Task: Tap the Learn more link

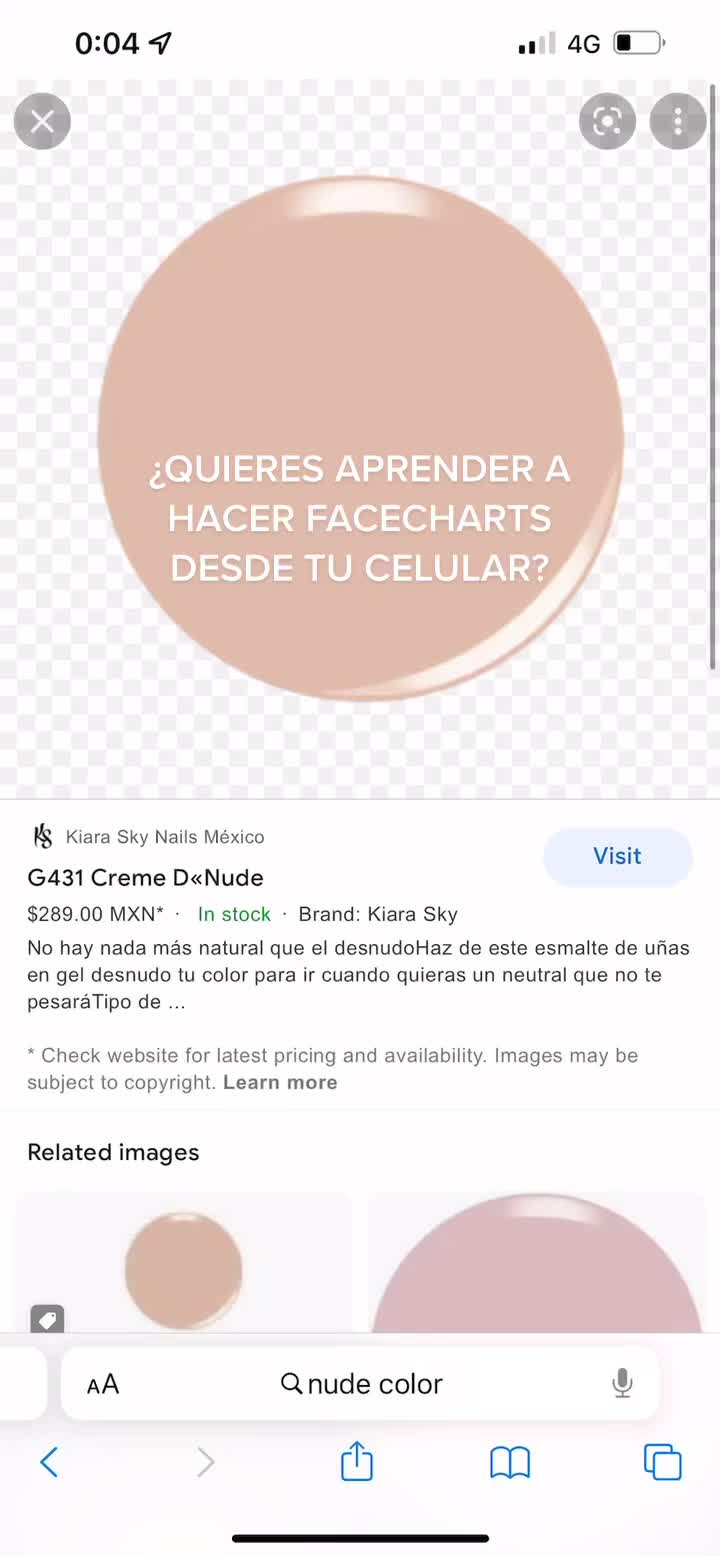Action: (x=280, y=1082)
